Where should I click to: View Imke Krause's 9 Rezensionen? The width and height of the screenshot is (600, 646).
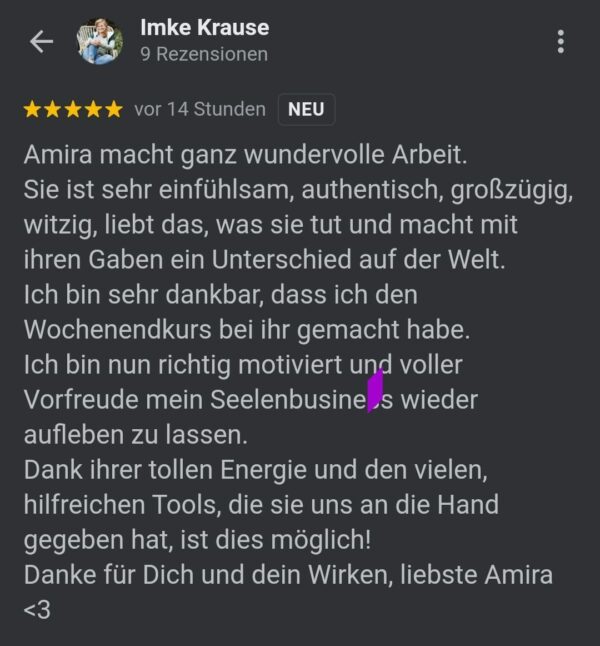204,55
